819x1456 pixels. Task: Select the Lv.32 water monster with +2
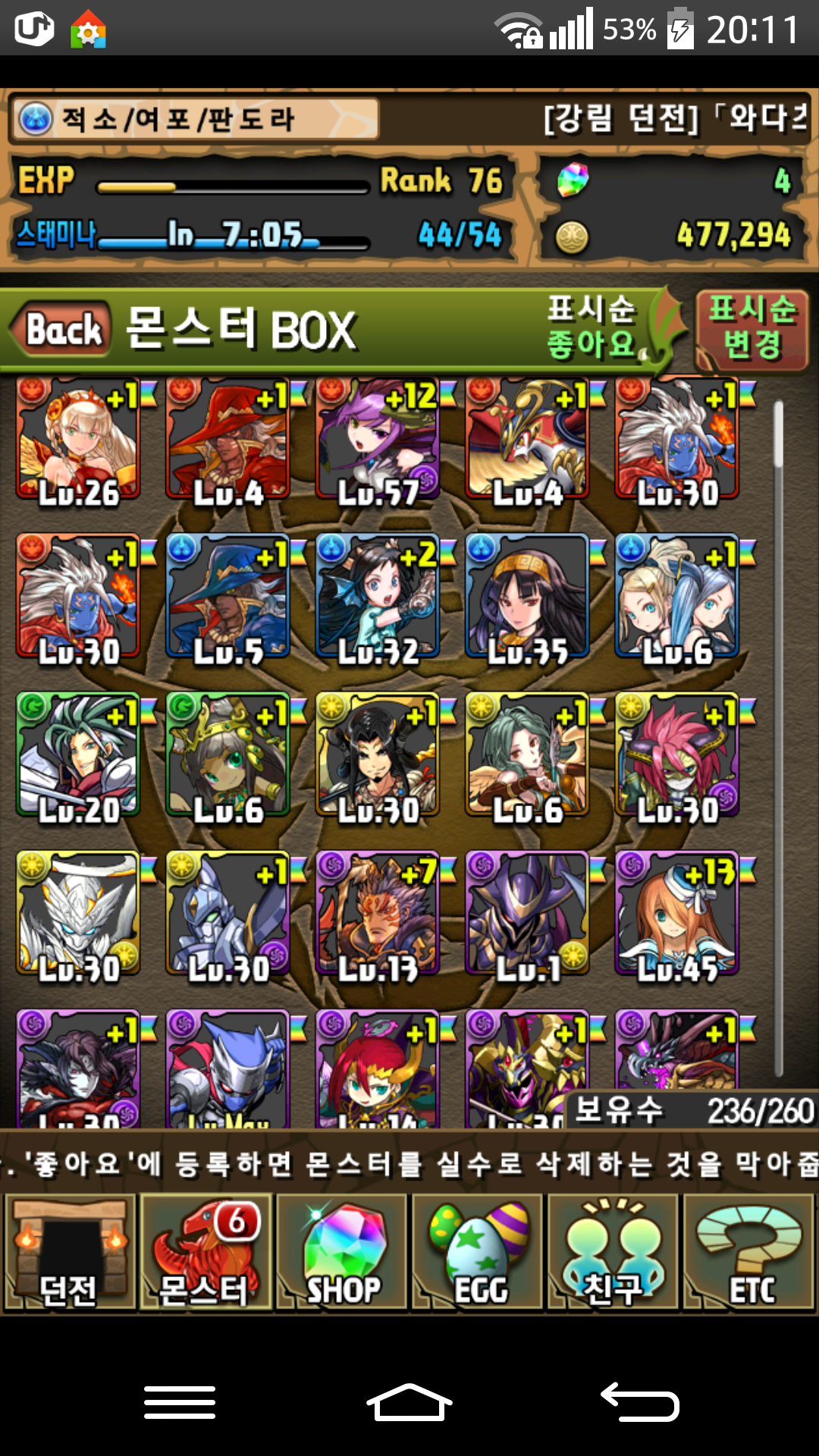378,596
